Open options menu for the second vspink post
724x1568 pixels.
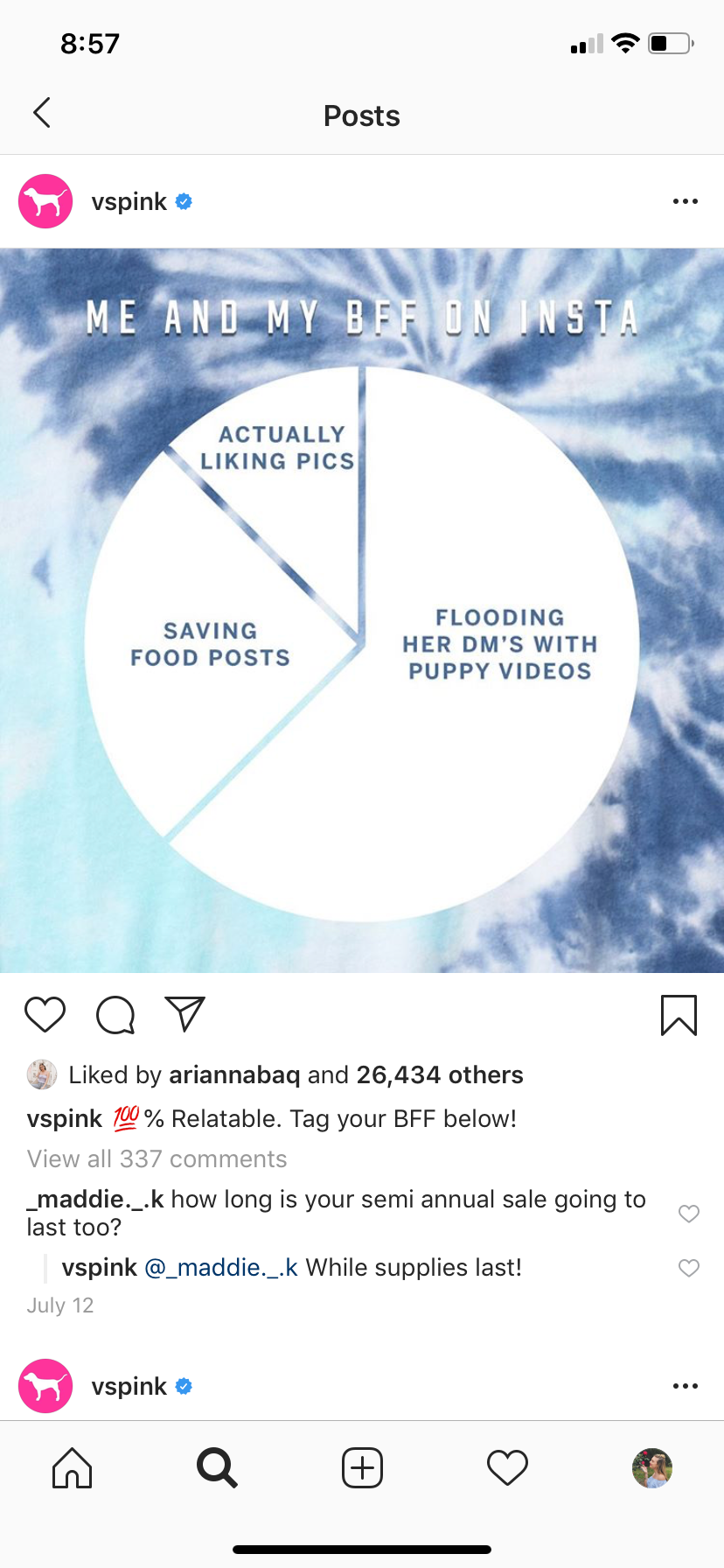click(x=685, y=1386)
